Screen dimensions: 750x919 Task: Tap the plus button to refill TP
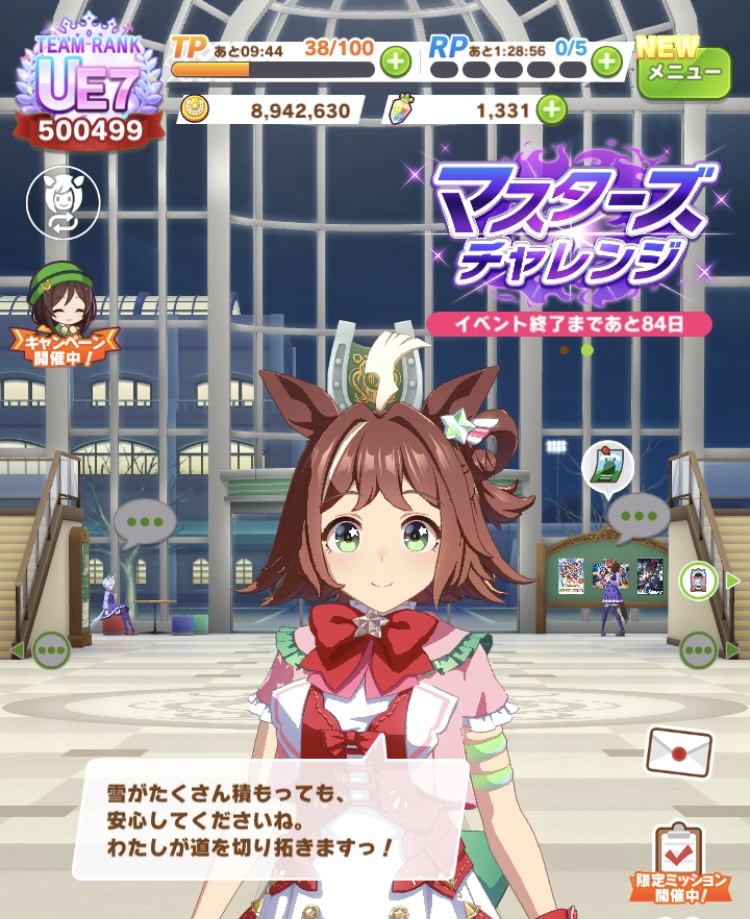click(x=396, y=62)
